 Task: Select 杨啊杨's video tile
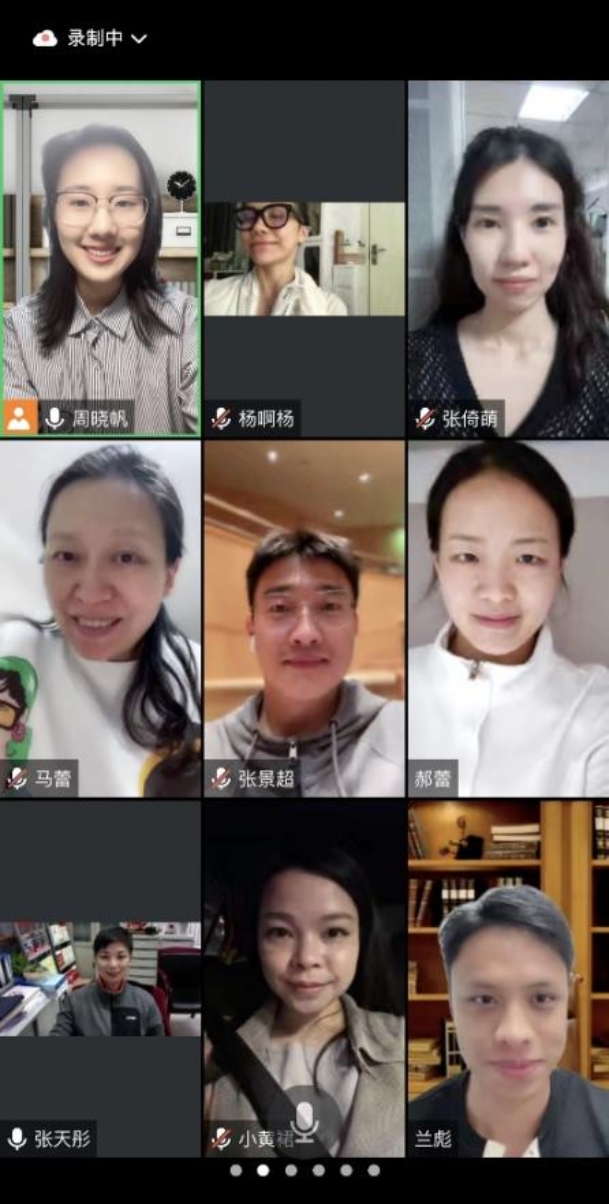click(304, 260)
